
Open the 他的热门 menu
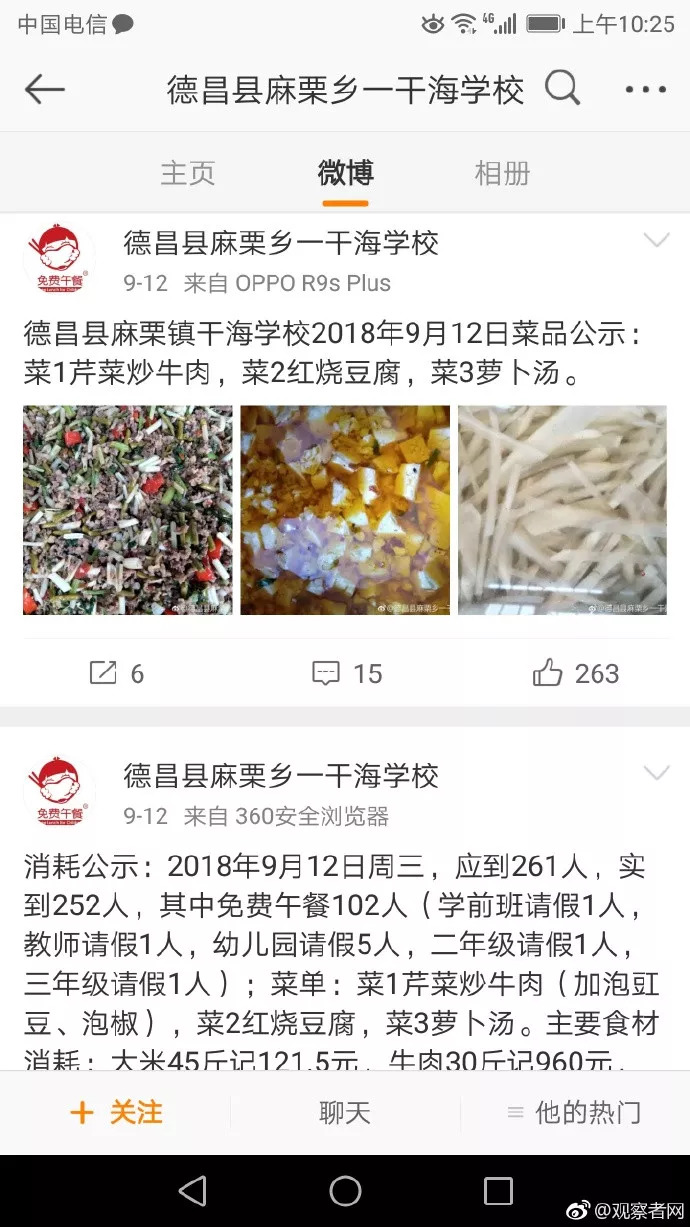pos(575,1113)
